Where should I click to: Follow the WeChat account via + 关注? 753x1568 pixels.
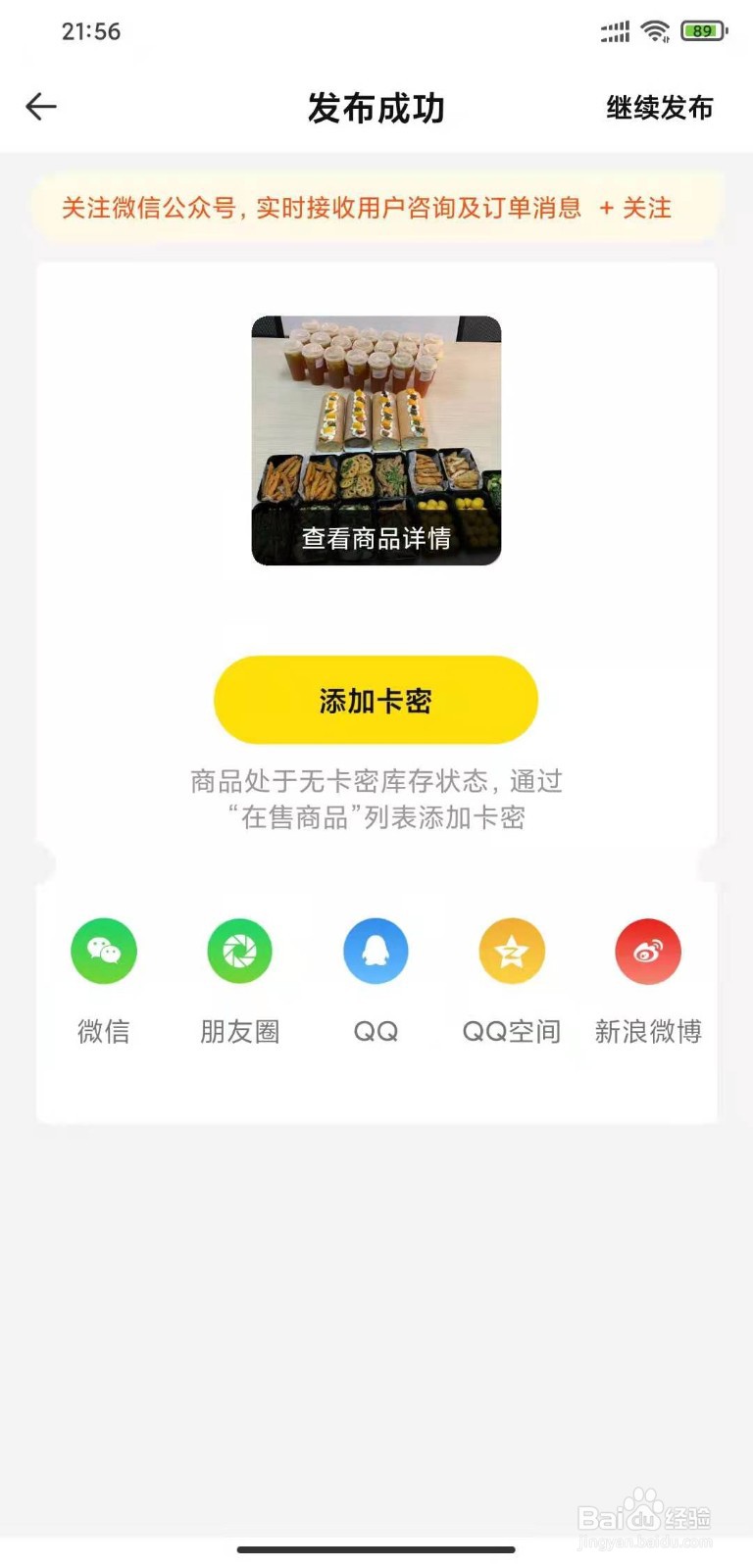[x=635, y=208]
